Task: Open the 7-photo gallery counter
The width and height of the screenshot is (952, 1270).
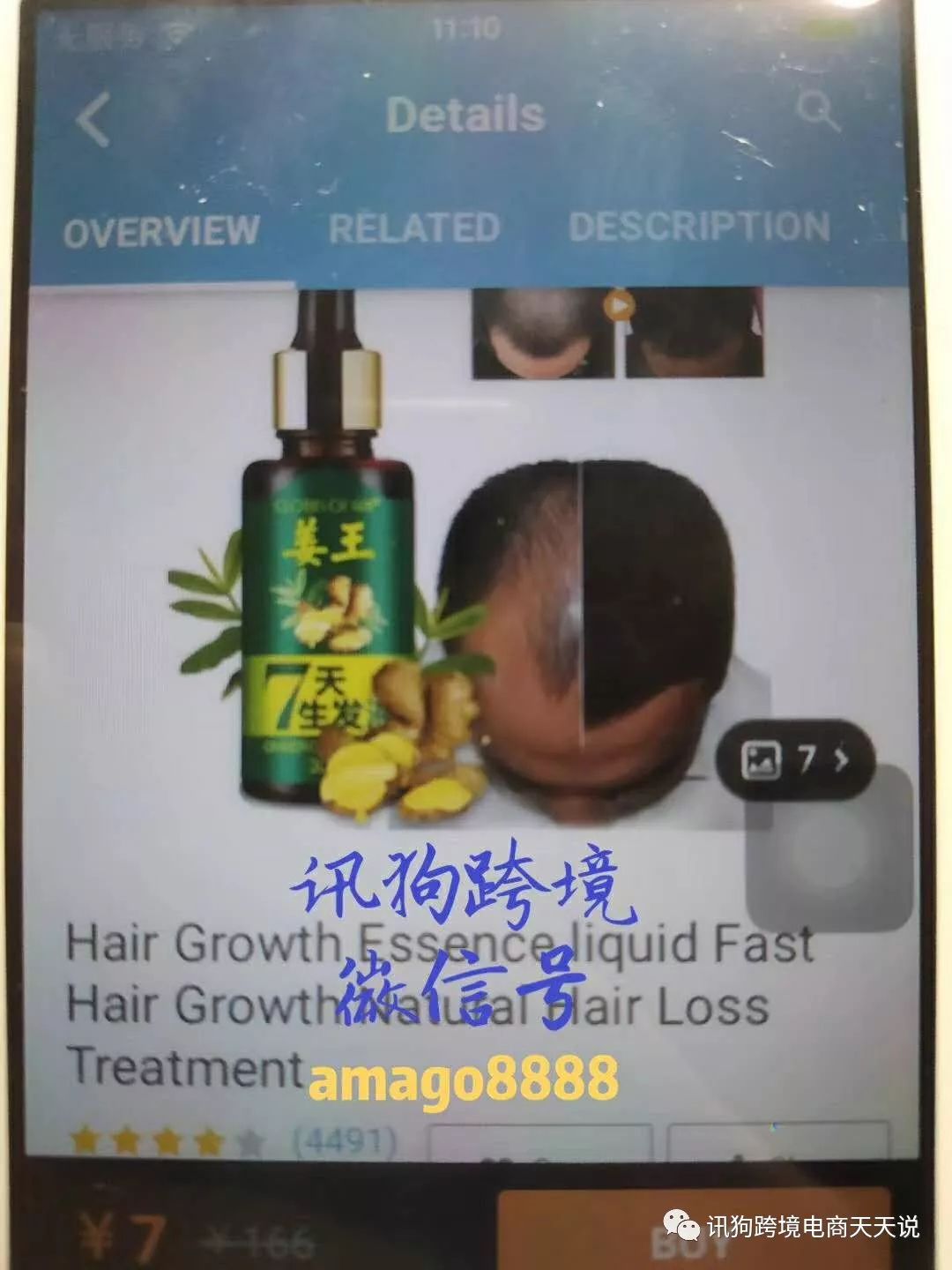Action: [x=795, y=760]
